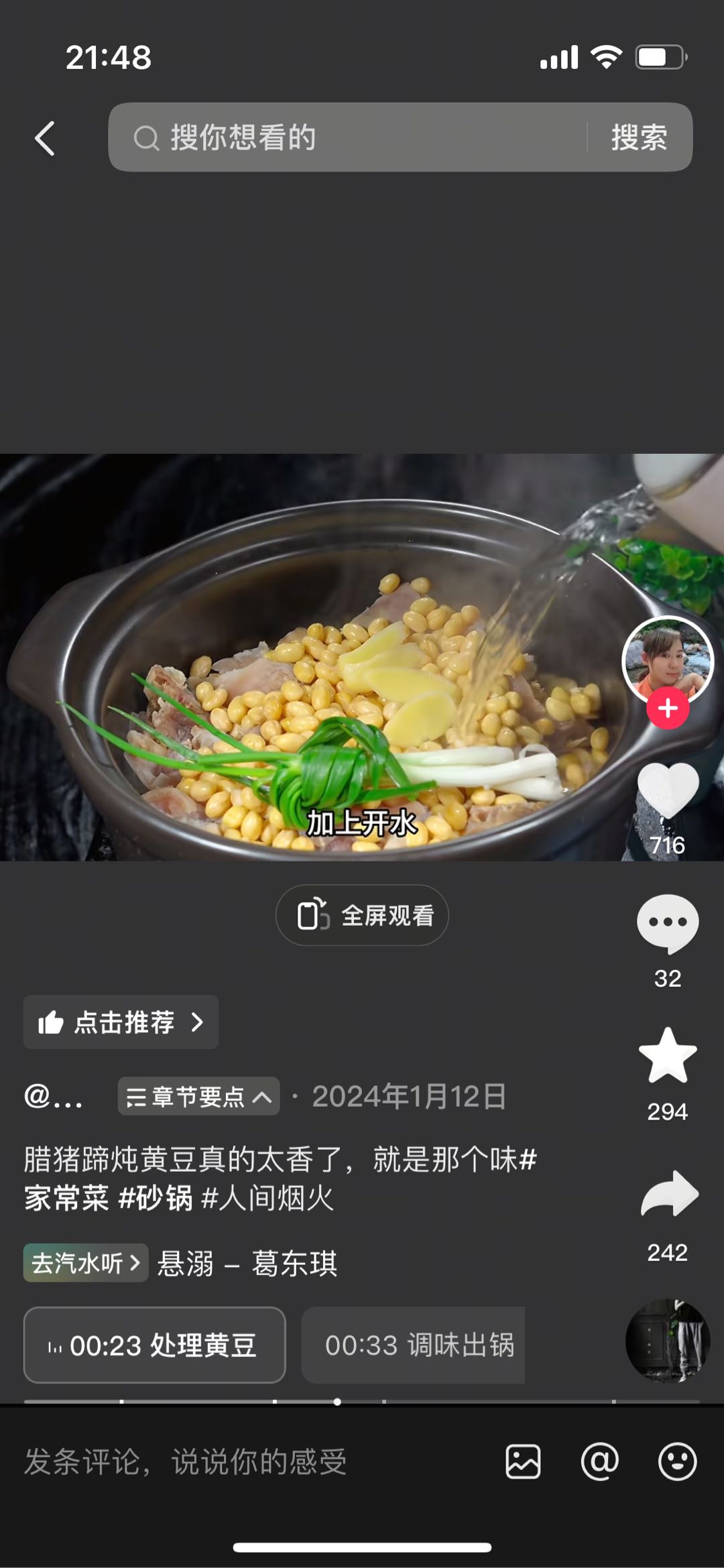Image resolution: width=724 pixels, height=1568 pixels.
Task: Tap 点击推荐 to recommend the video
Action: click(x=121, y=1022)
